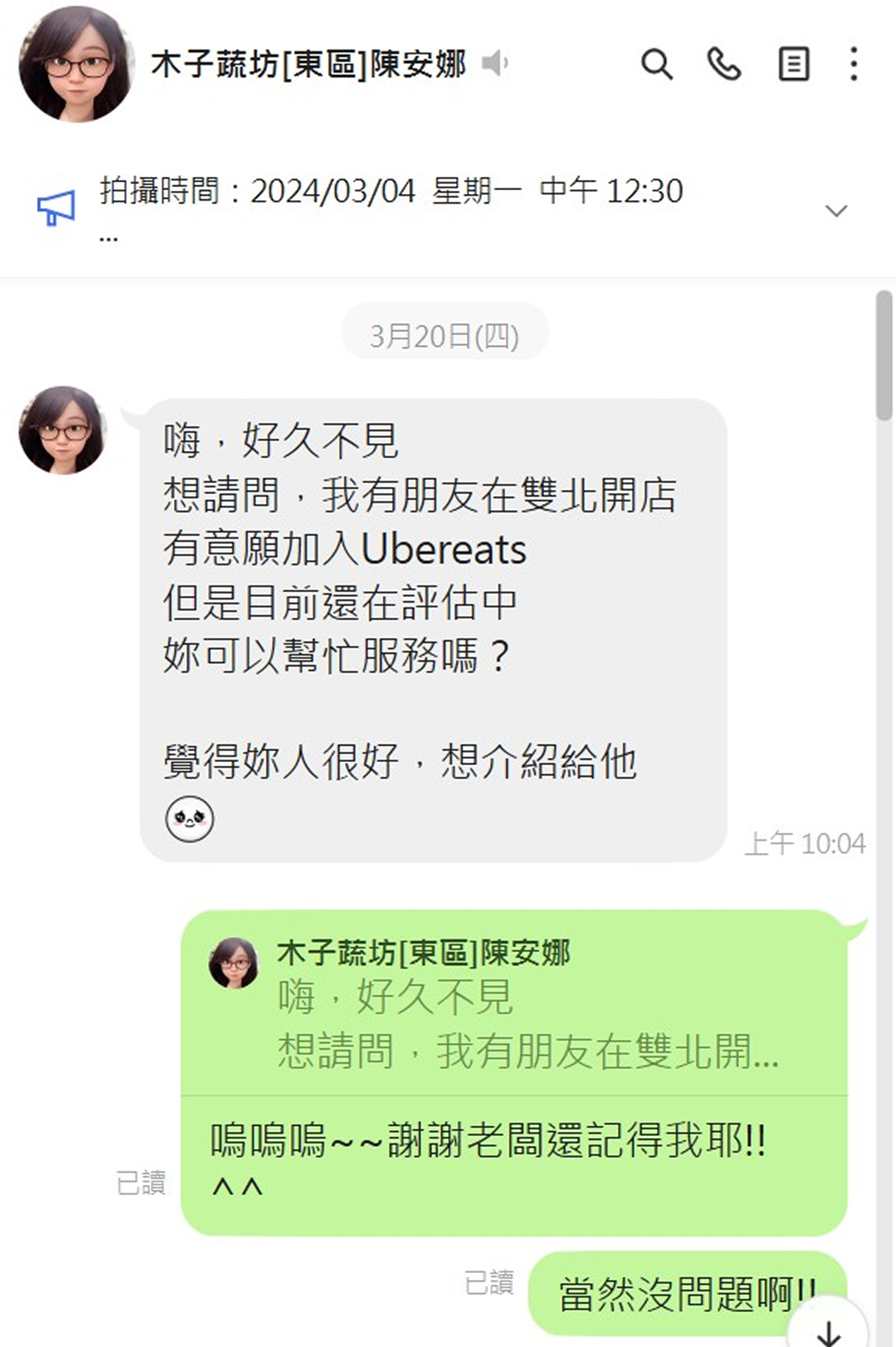Start a voice call with 陳安娜

724,64
